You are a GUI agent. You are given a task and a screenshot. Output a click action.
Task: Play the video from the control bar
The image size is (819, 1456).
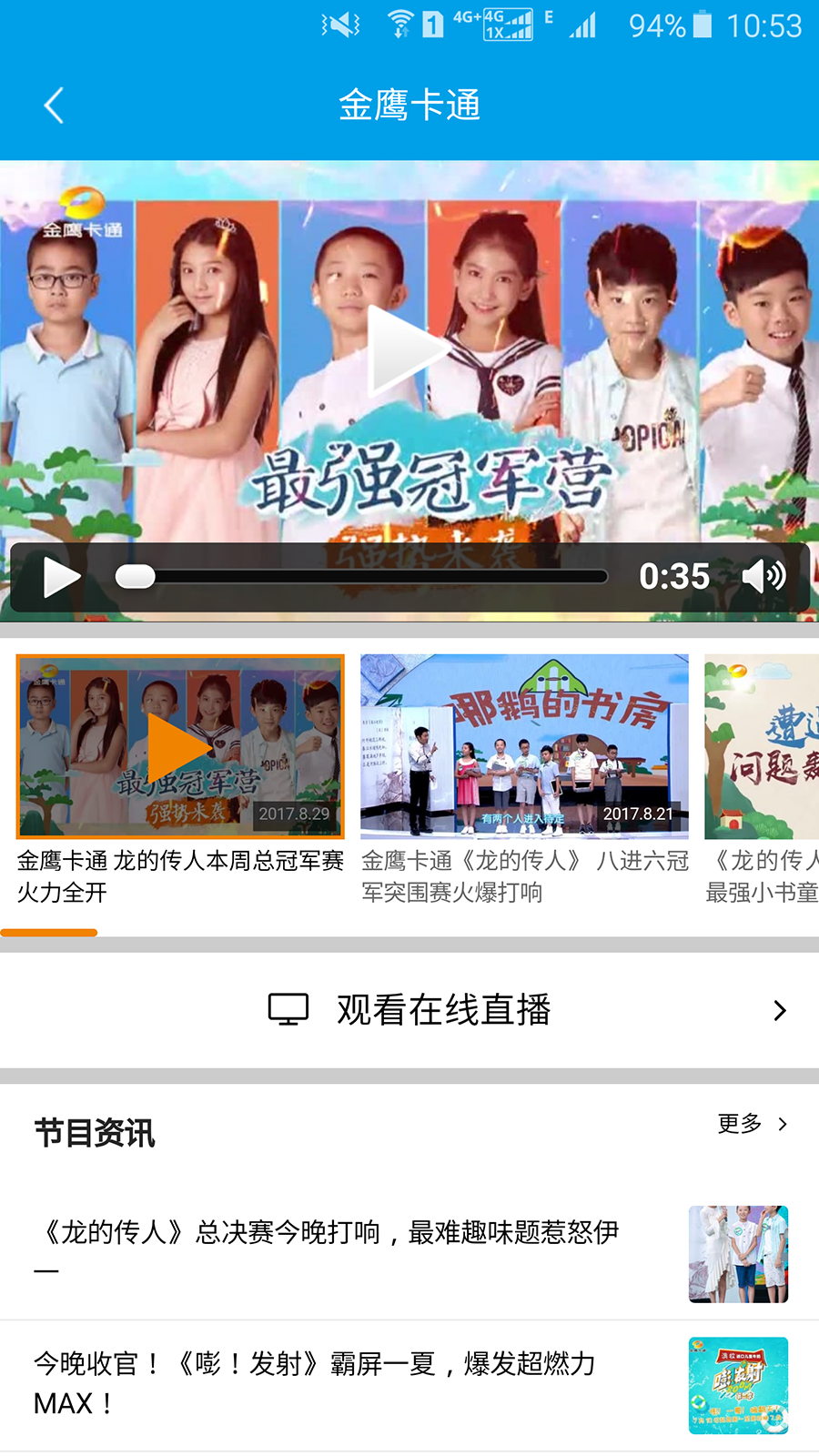(x=61, y=577)
